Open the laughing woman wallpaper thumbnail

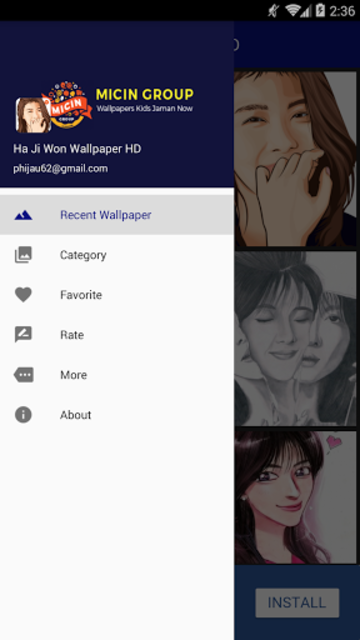coord(295,159)
